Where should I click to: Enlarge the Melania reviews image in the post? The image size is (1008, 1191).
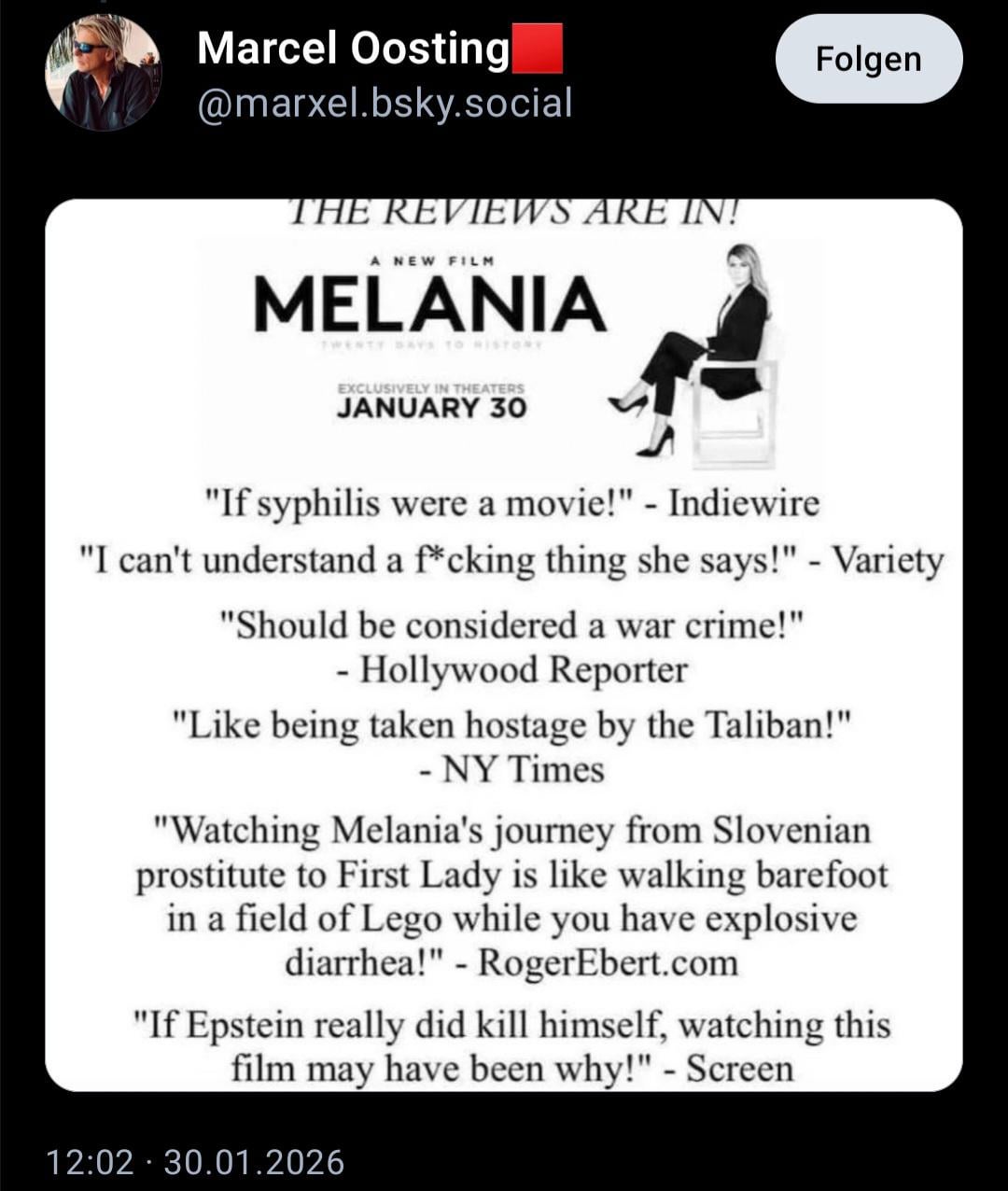tap(504, 644)
